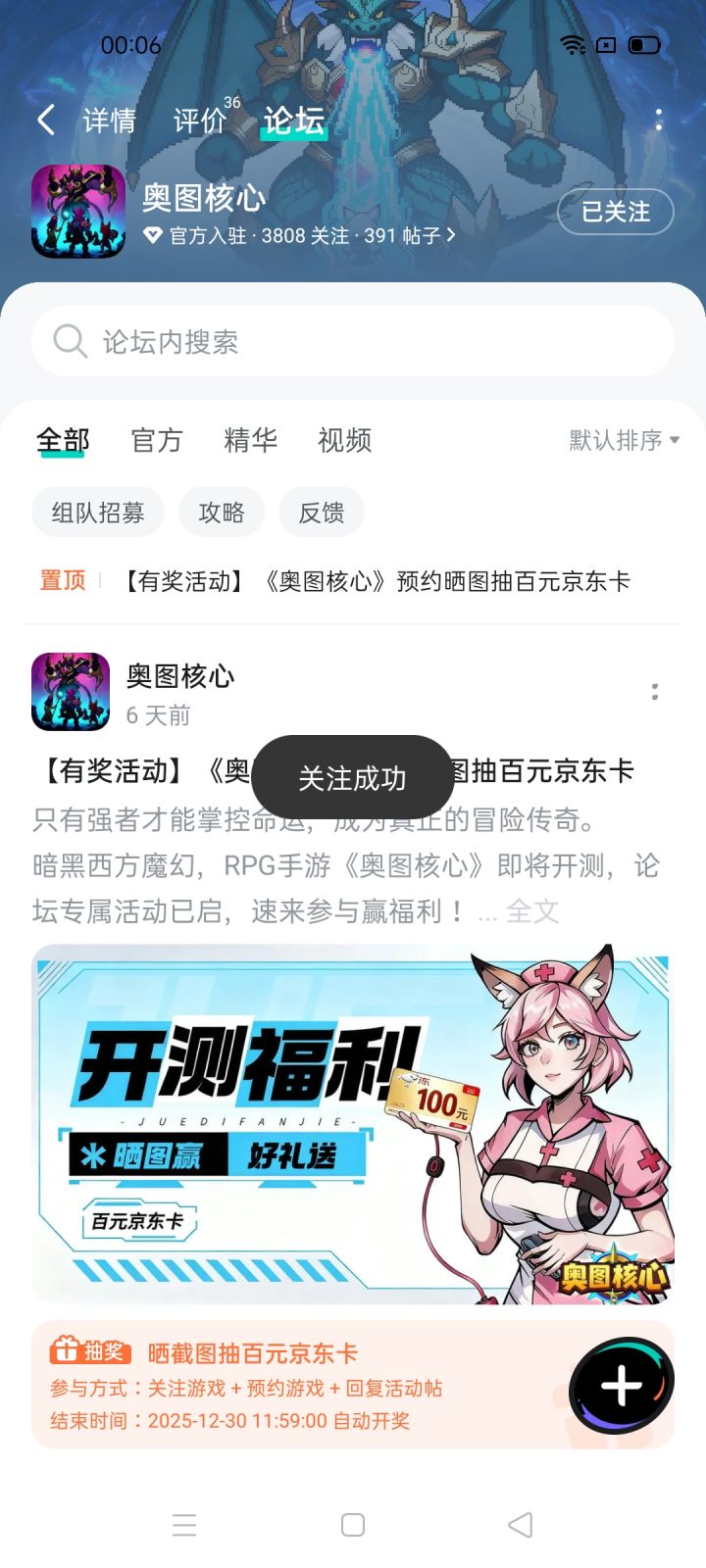Tap the back arrow to leave the forum
The height and width of the screenshot is (1568, 706).
45,119
